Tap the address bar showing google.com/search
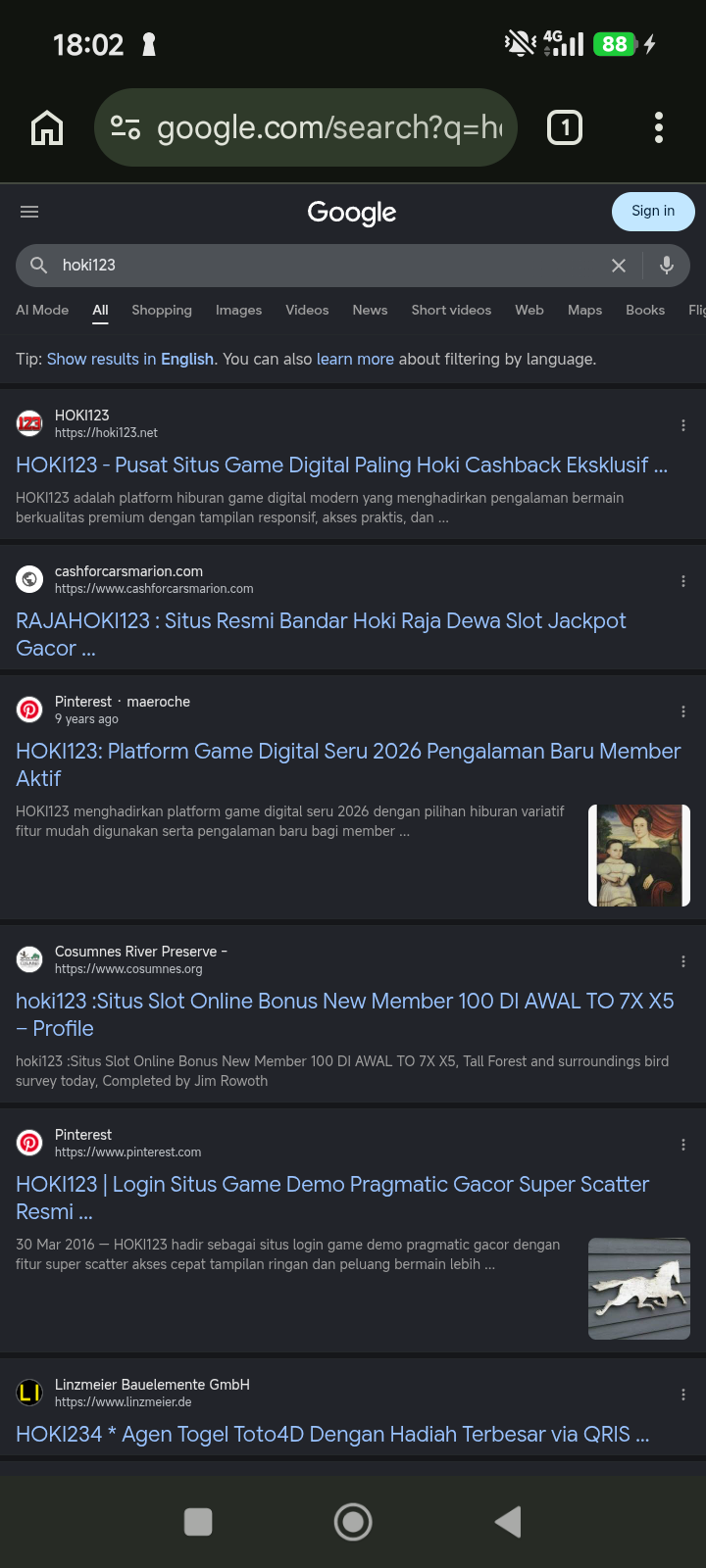706x1568 pixels. click(306, 127)
